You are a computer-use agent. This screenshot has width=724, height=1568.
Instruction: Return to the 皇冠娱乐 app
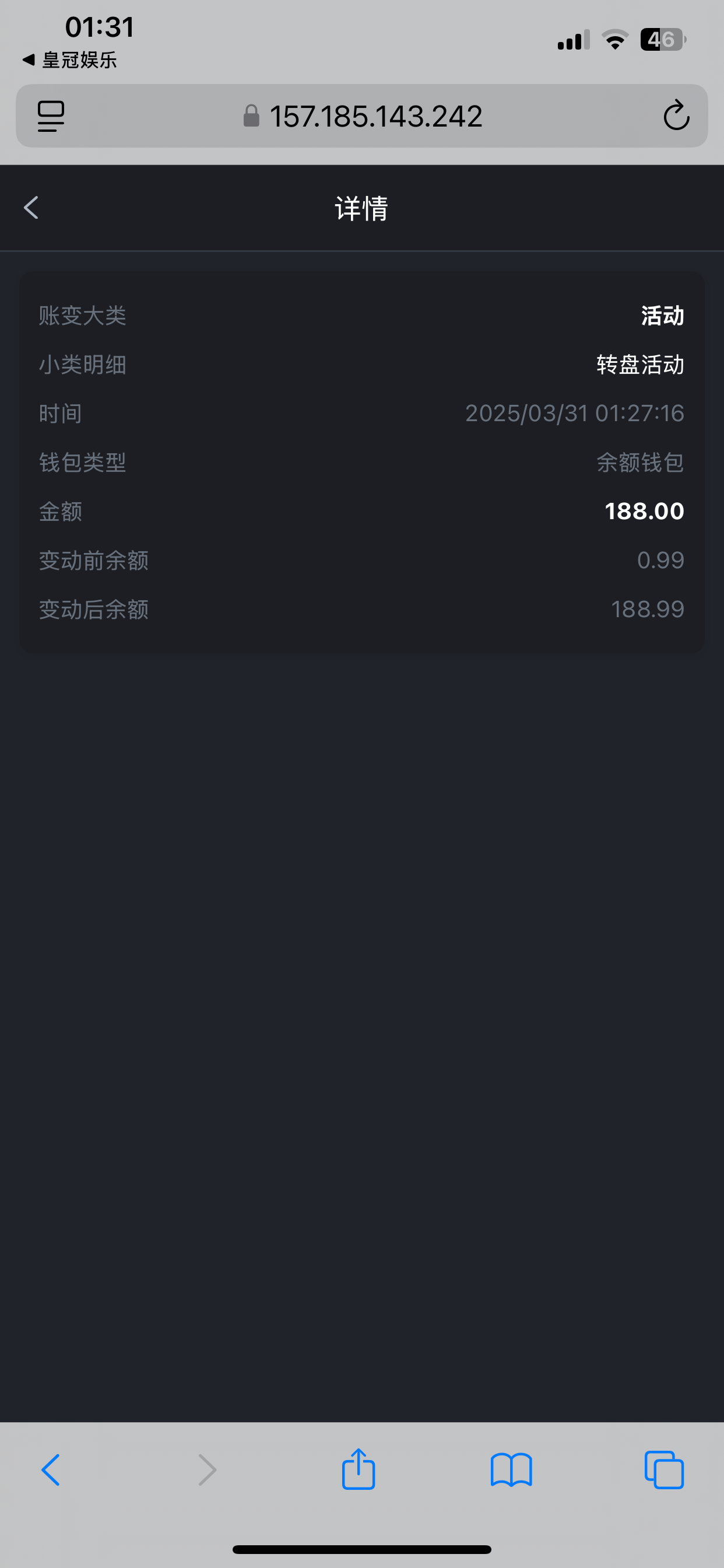[69, 60]
